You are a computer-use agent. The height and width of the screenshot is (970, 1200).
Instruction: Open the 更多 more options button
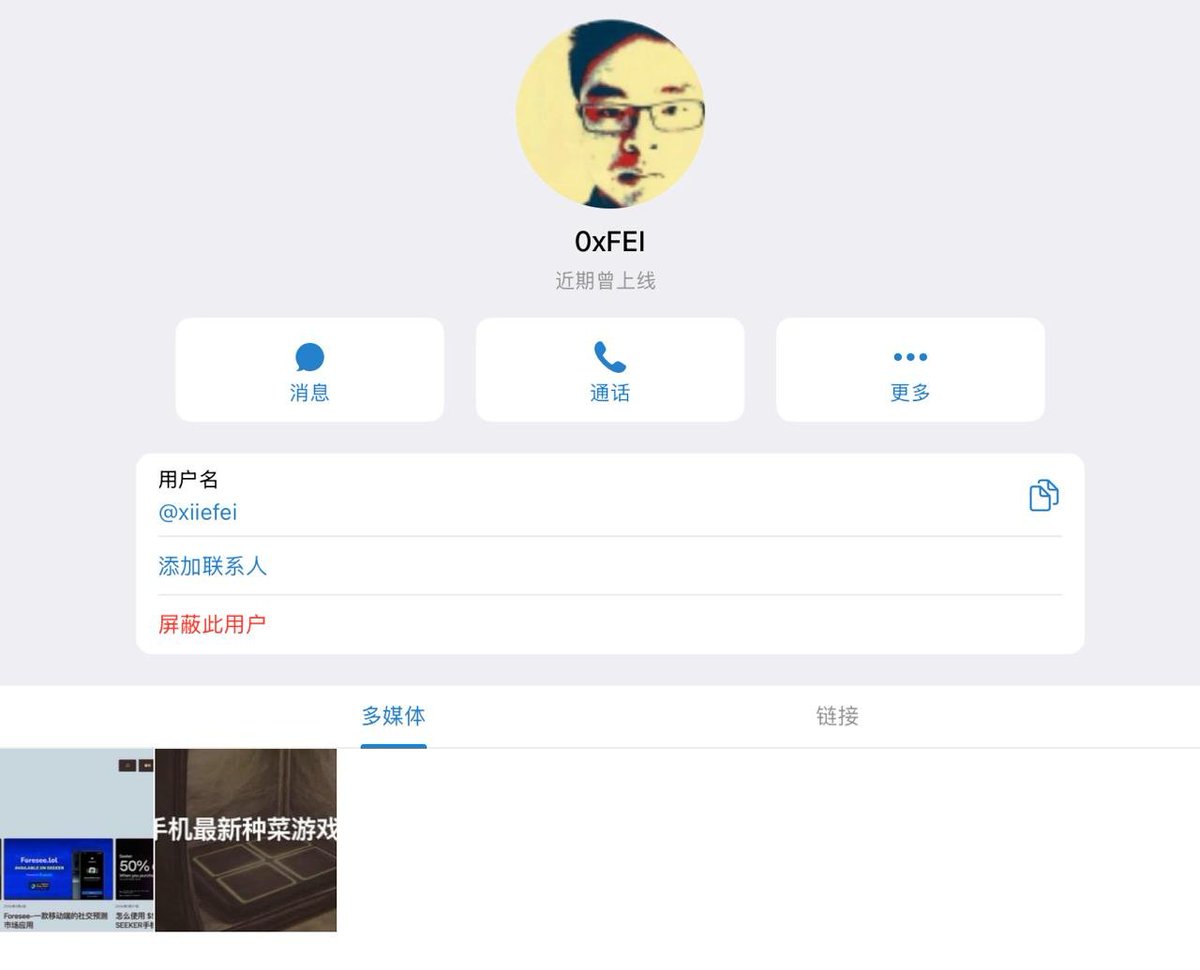click(x=909, y=370)
